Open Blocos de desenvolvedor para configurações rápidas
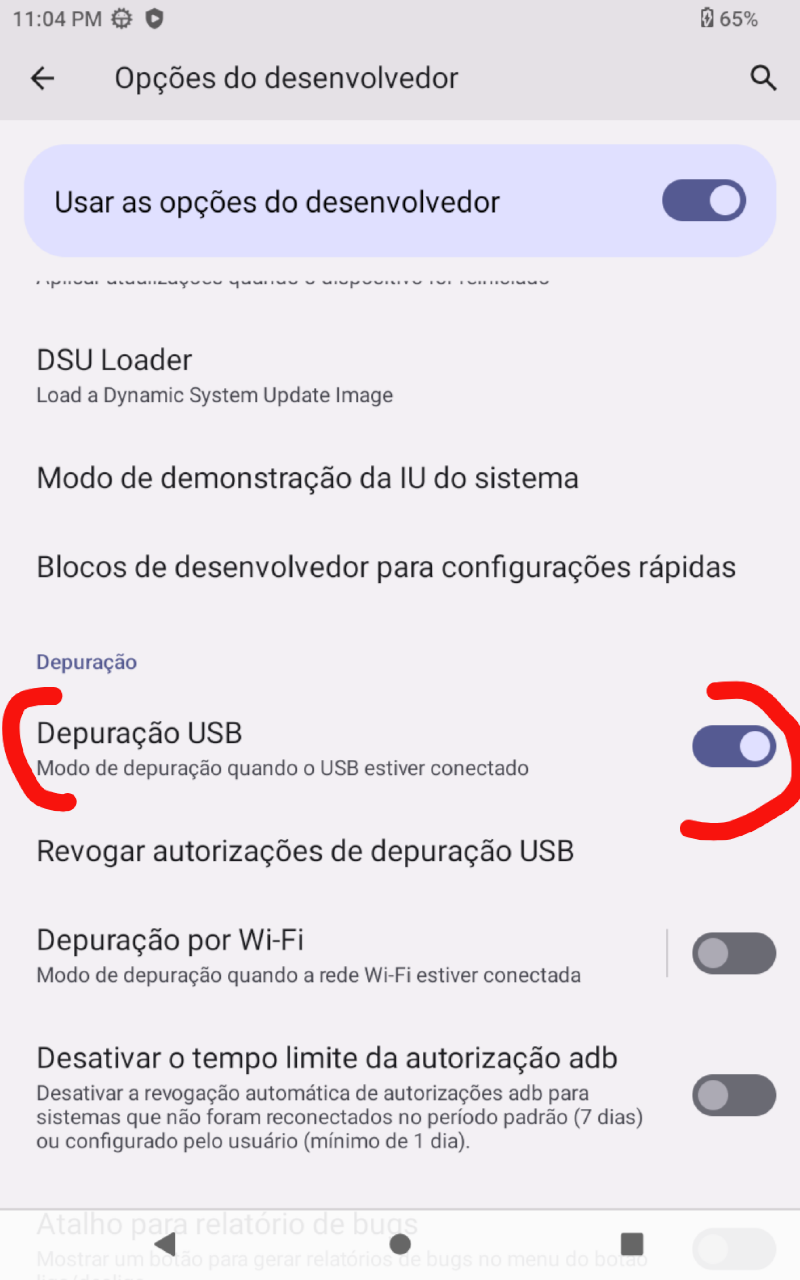 coord(386,567)
